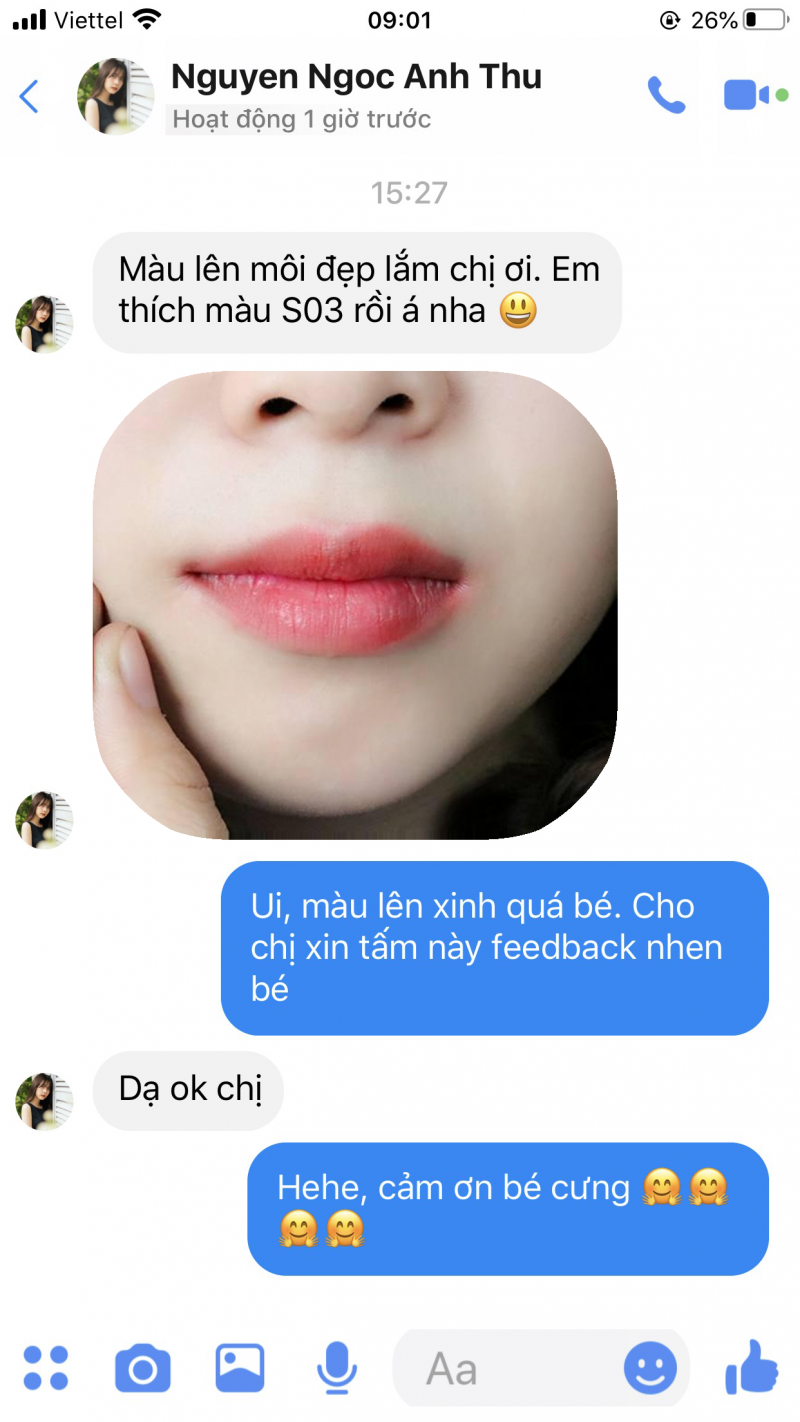The width and height of the screenshot is (800, 1422).
Task: Start a video call with Anh Thu
Action: pos(747,95)
